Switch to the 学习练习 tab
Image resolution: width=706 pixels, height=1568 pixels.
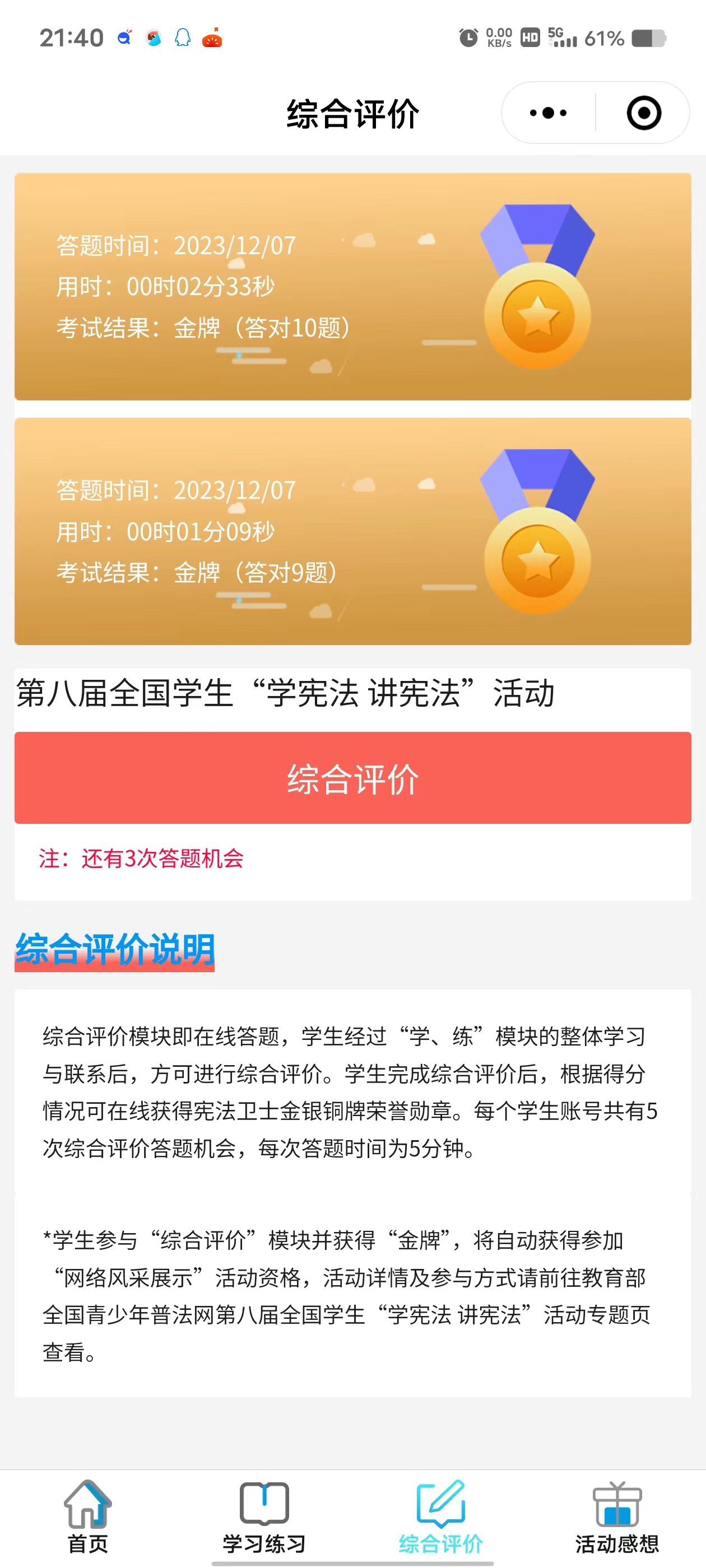264,1518
